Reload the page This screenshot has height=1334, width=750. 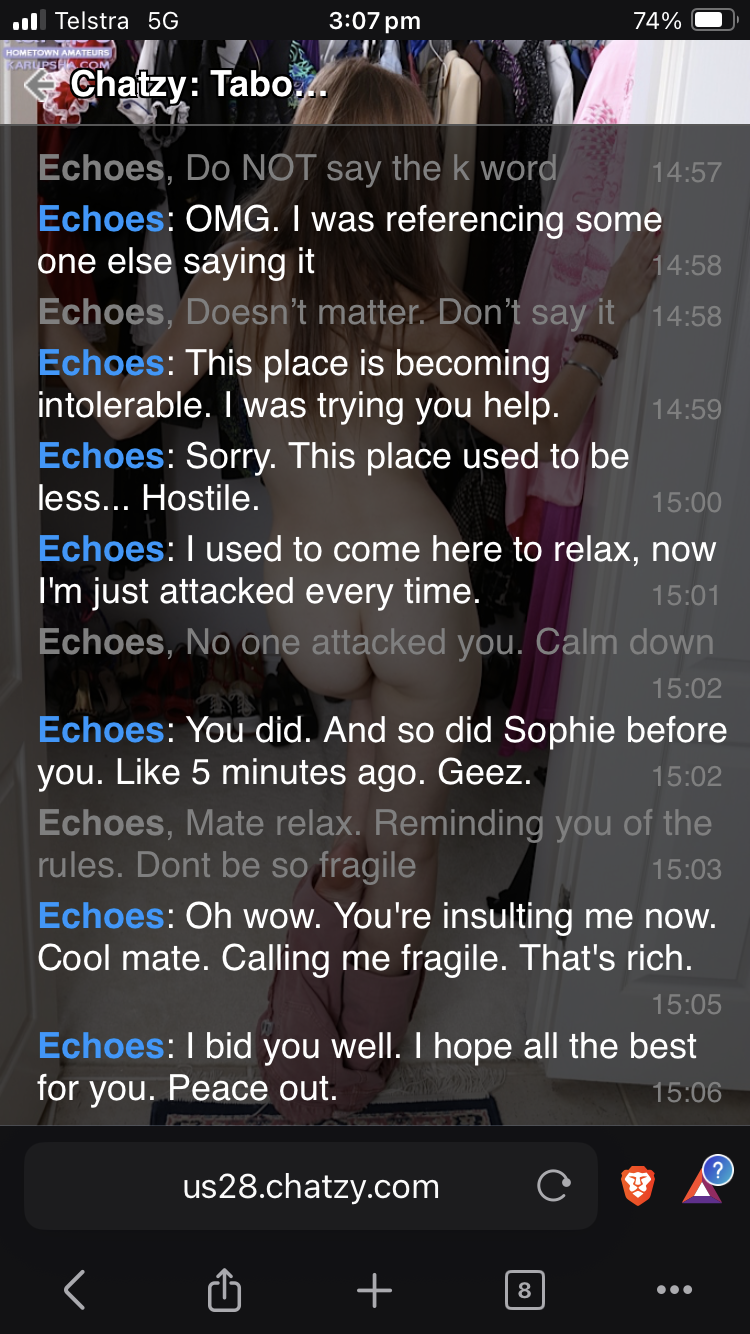553,1186
